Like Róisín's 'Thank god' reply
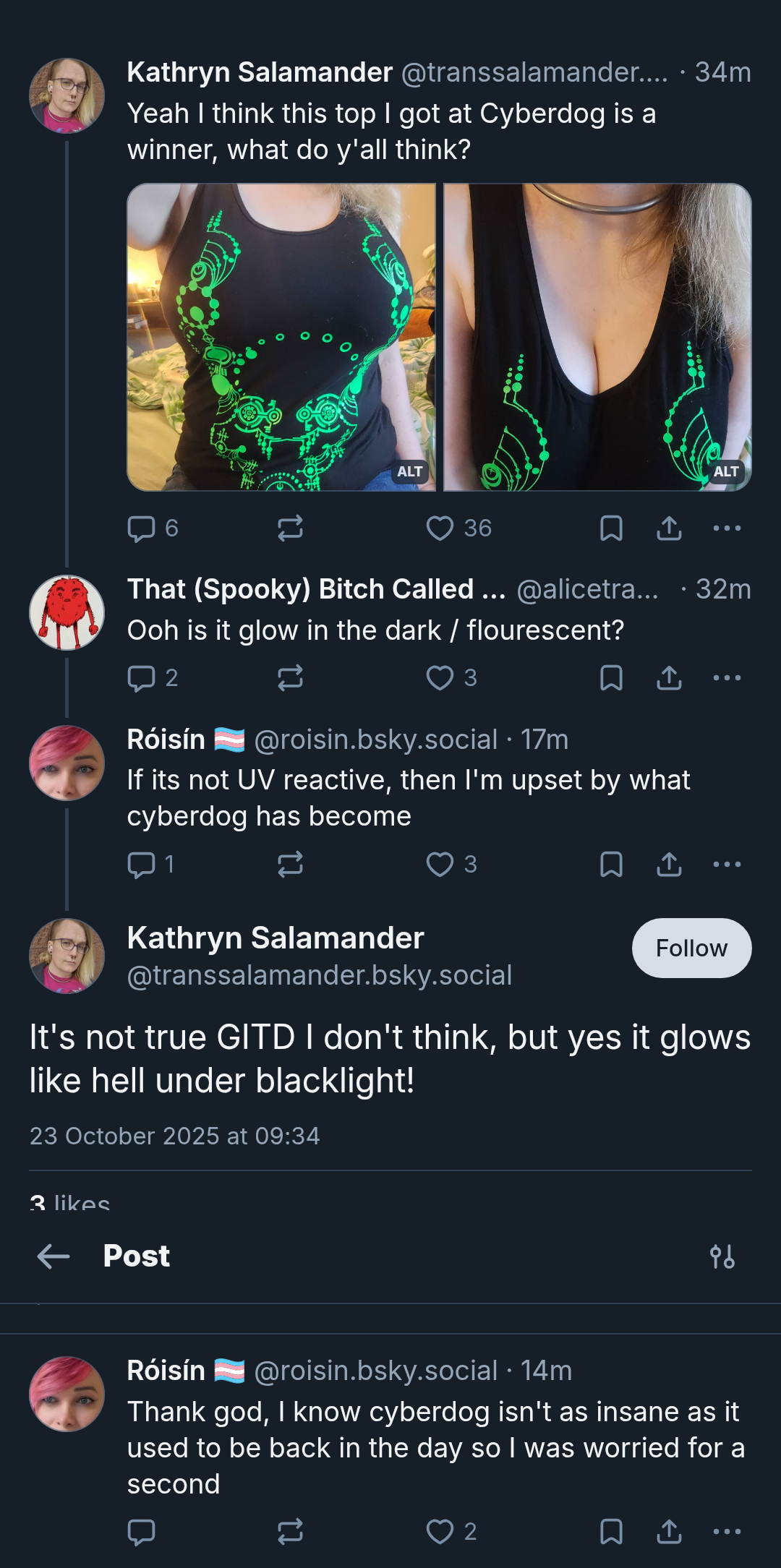This screenshot has width=781, height=1568. (451, 1532)
